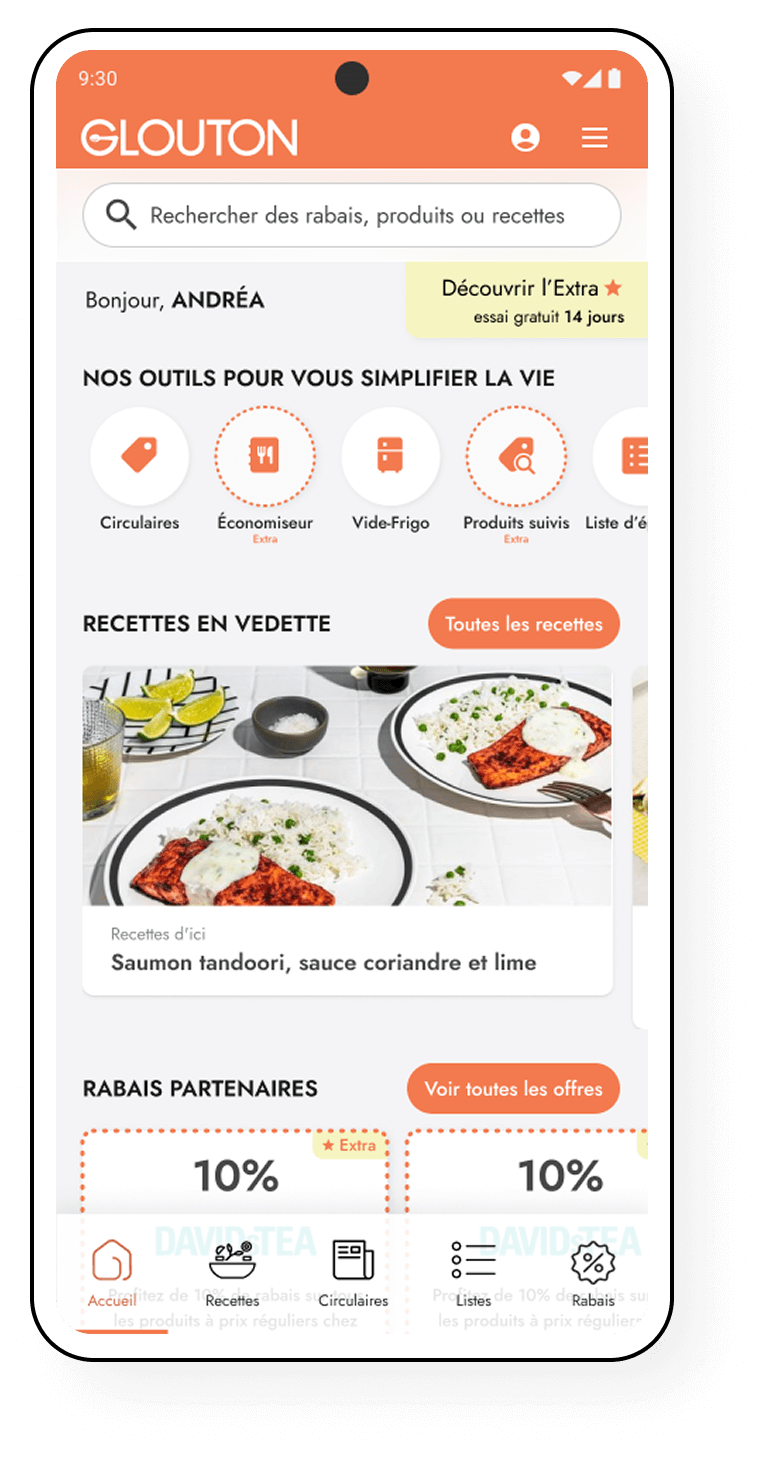Screen dimensions: 768x1458
Task: Open the Vide-Frigo tool
Action: pyautogui.click(x=390, y=455)
